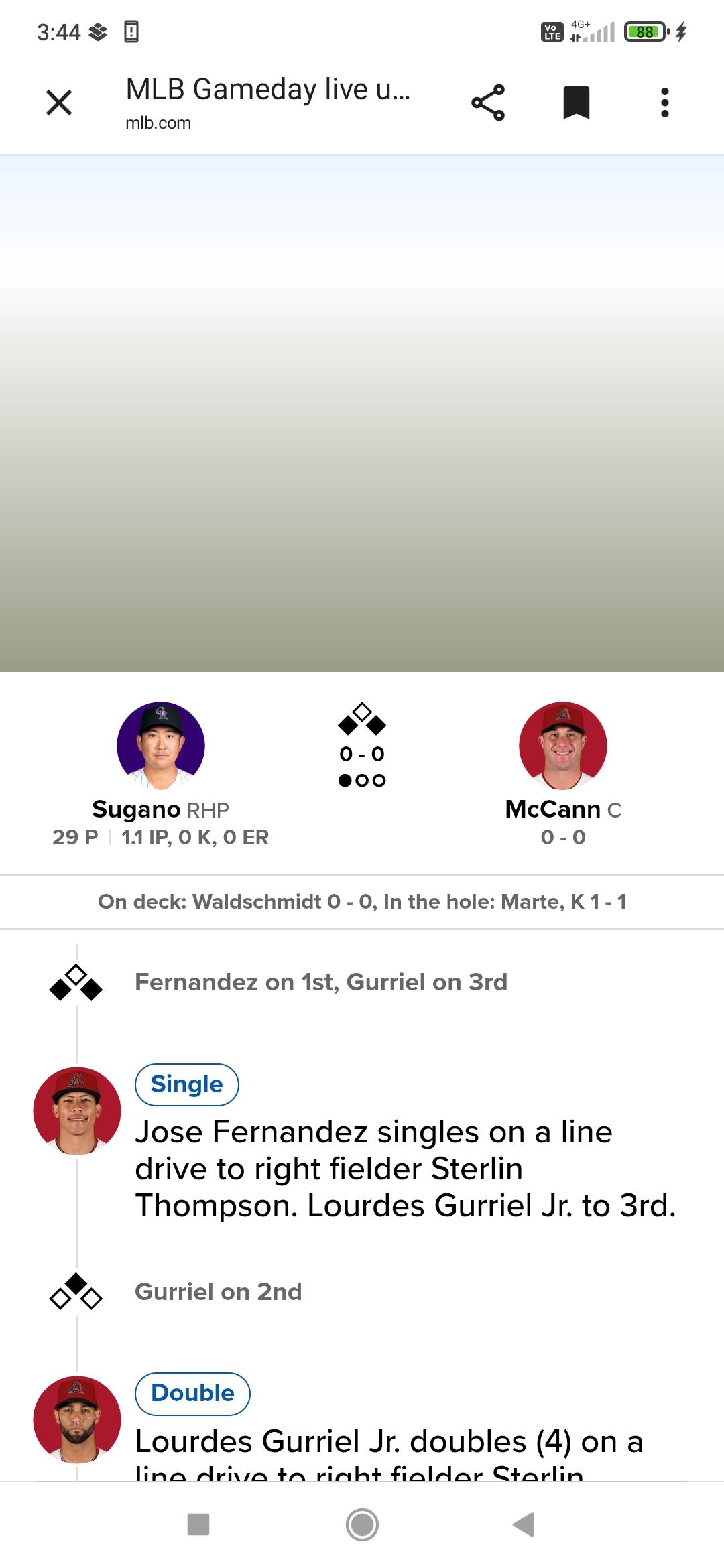
Task: Open the Double play by Lourdes Gurriel Jr.
Action: pos(192,1393)
